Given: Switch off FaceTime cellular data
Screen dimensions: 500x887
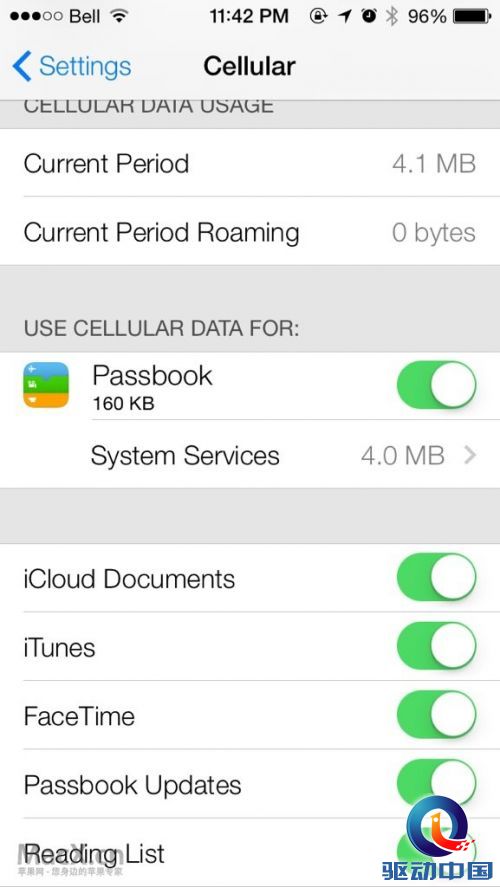Looking at the screenshot, I should 436,715.
